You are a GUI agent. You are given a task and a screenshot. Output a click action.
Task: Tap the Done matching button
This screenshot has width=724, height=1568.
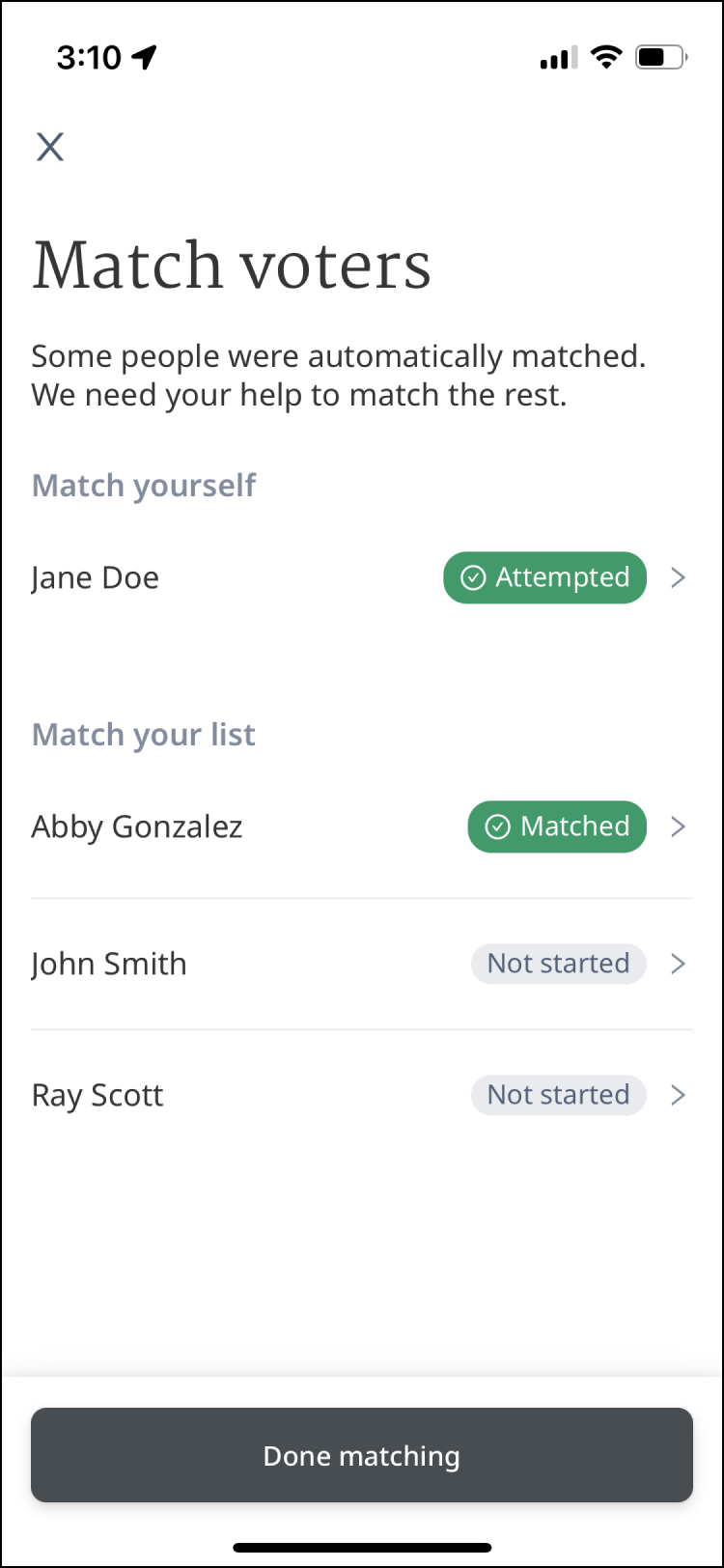361,1455
